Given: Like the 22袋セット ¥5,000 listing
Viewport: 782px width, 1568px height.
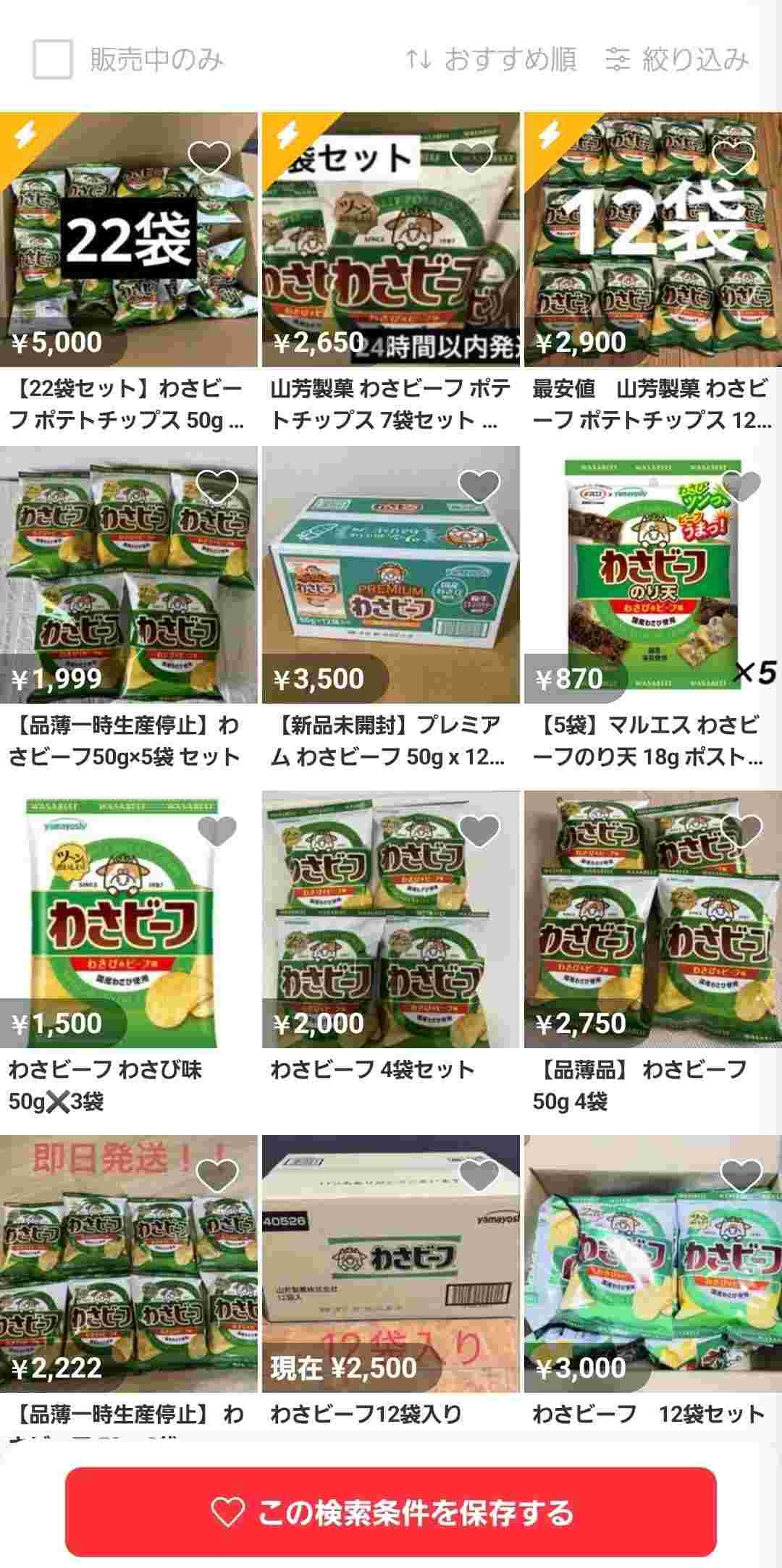Looking at the screenshot, I should (x=209, y=157).
